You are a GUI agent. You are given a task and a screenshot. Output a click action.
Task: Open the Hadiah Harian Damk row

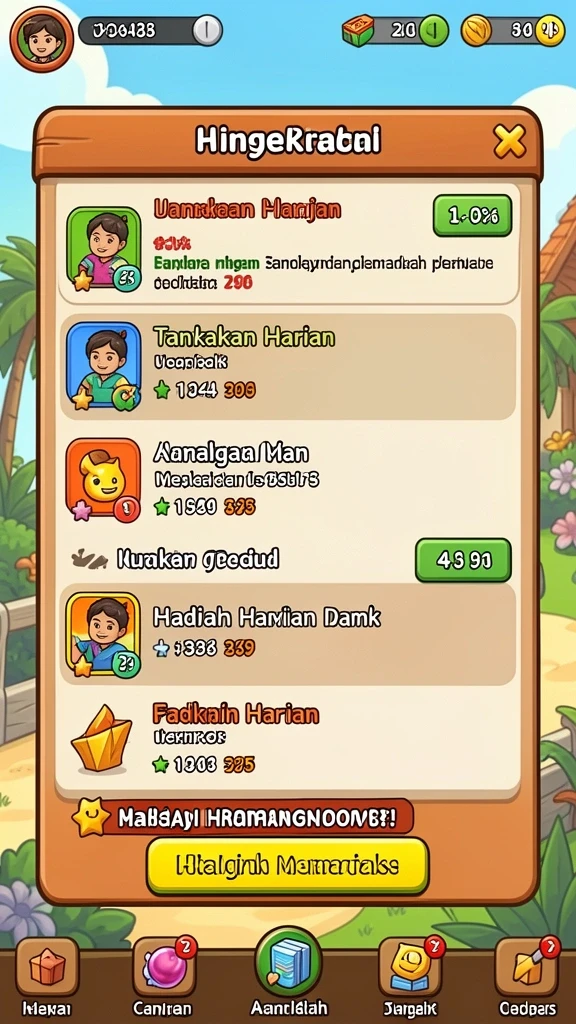point(288,633)
